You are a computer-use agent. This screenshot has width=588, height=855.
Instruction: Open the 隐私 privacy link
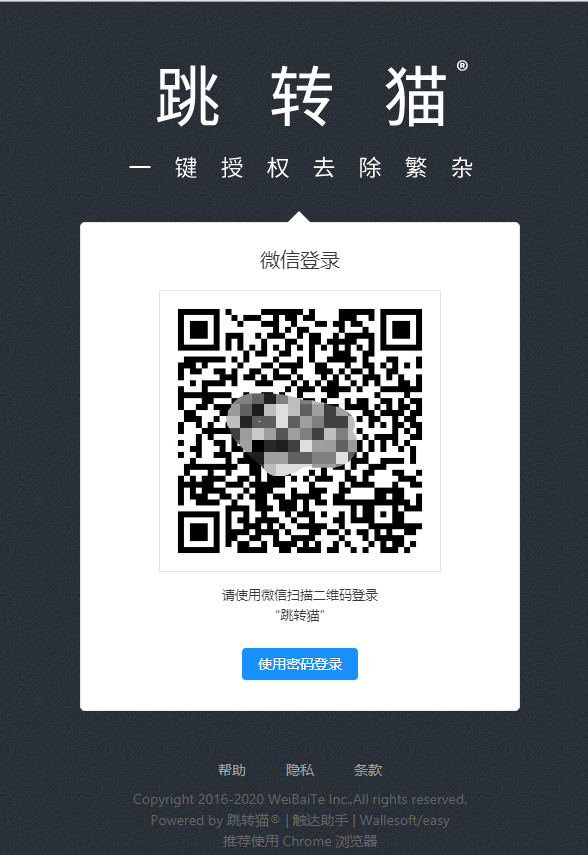click(x=300, y=769)
